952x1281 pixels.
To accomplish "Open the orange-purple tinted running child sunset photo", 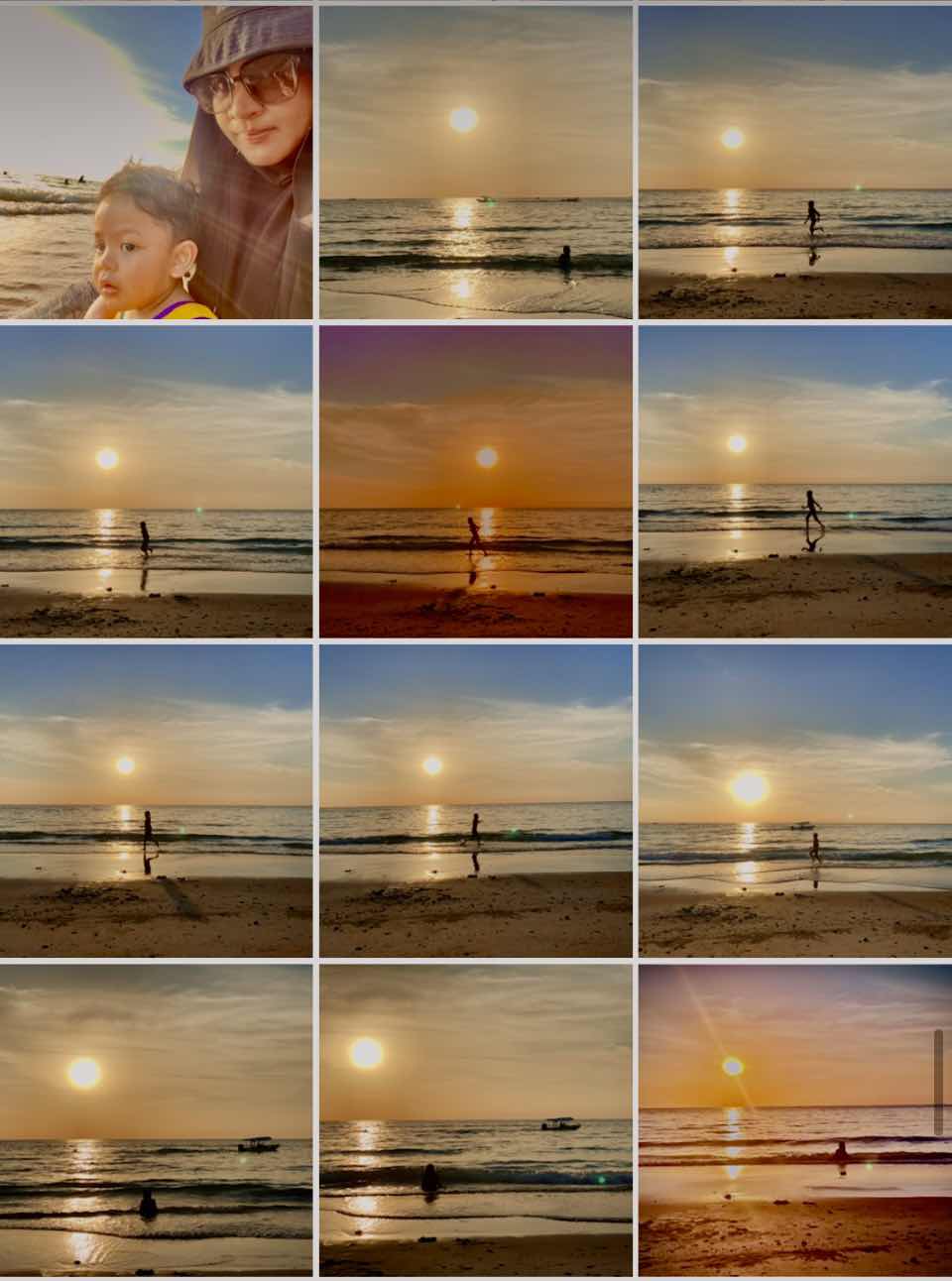I will coord(476,482).
